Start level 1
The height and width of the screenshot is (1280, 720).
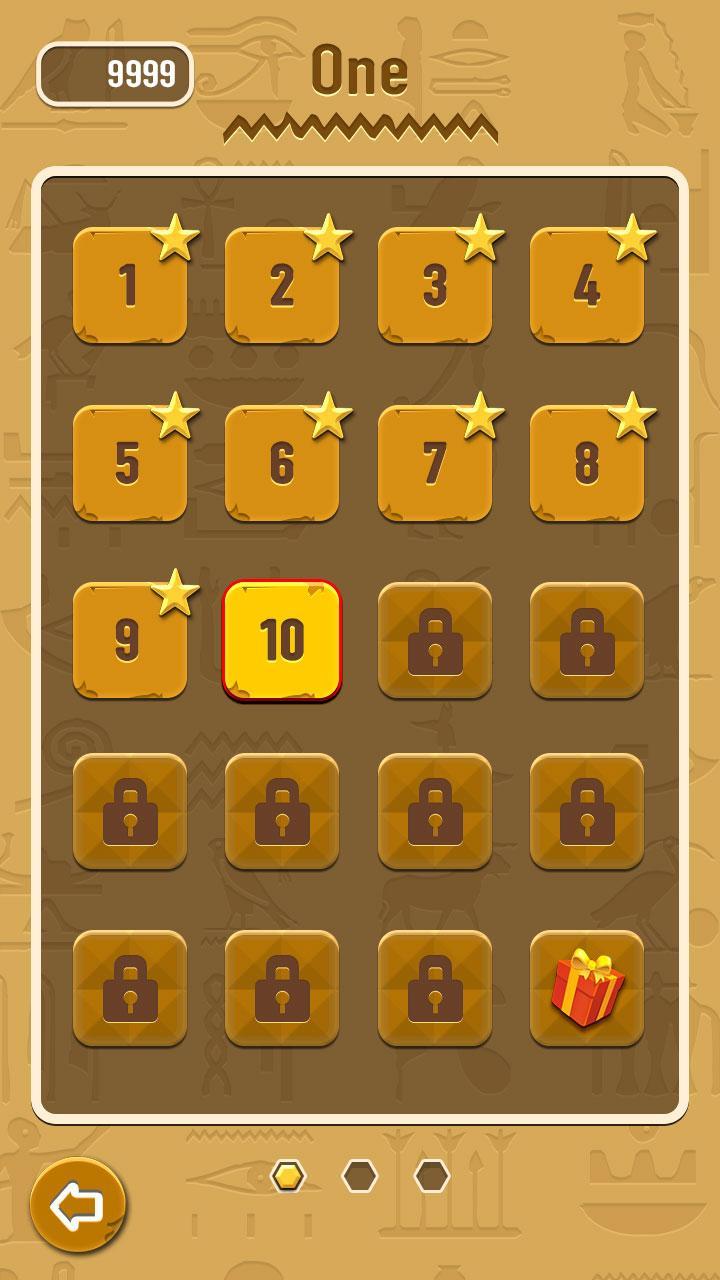pyautogui.click(x=129, y=287)
